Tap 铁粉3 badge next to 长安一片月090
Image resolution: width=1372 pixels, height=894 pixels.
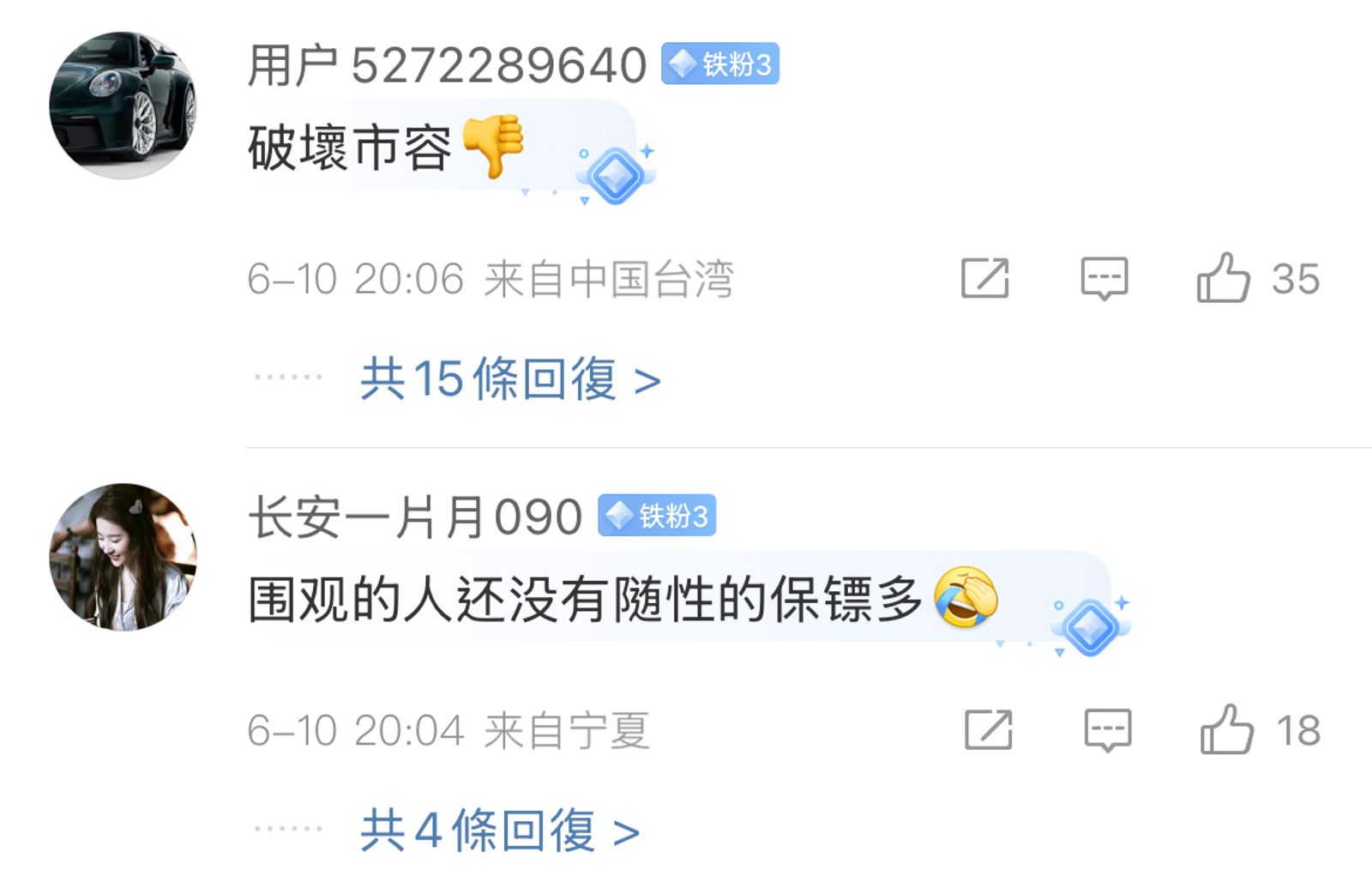pyautogui.click(x=657, y=516)
